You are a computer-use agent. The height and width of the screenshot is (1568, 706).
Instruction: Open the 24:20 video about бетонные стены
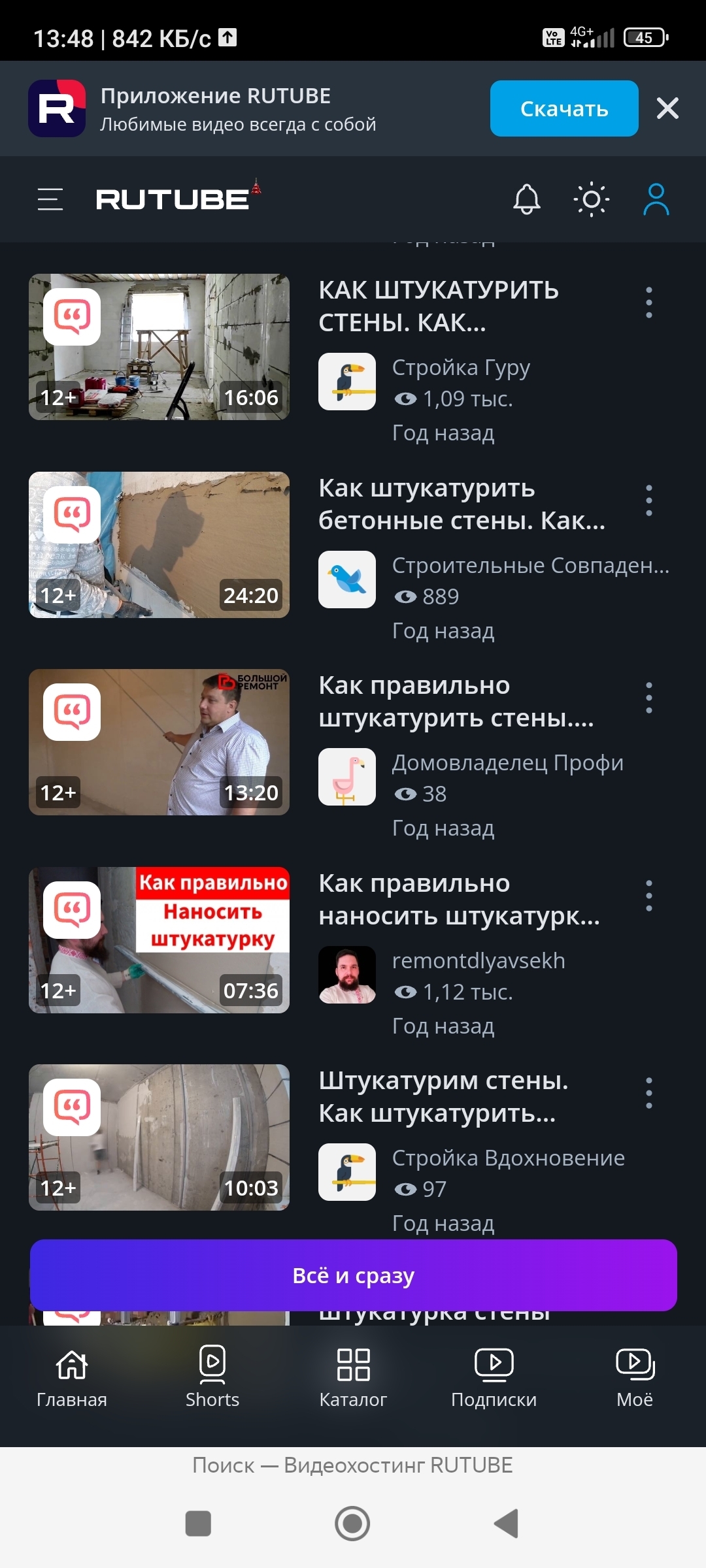click(159, 545)
